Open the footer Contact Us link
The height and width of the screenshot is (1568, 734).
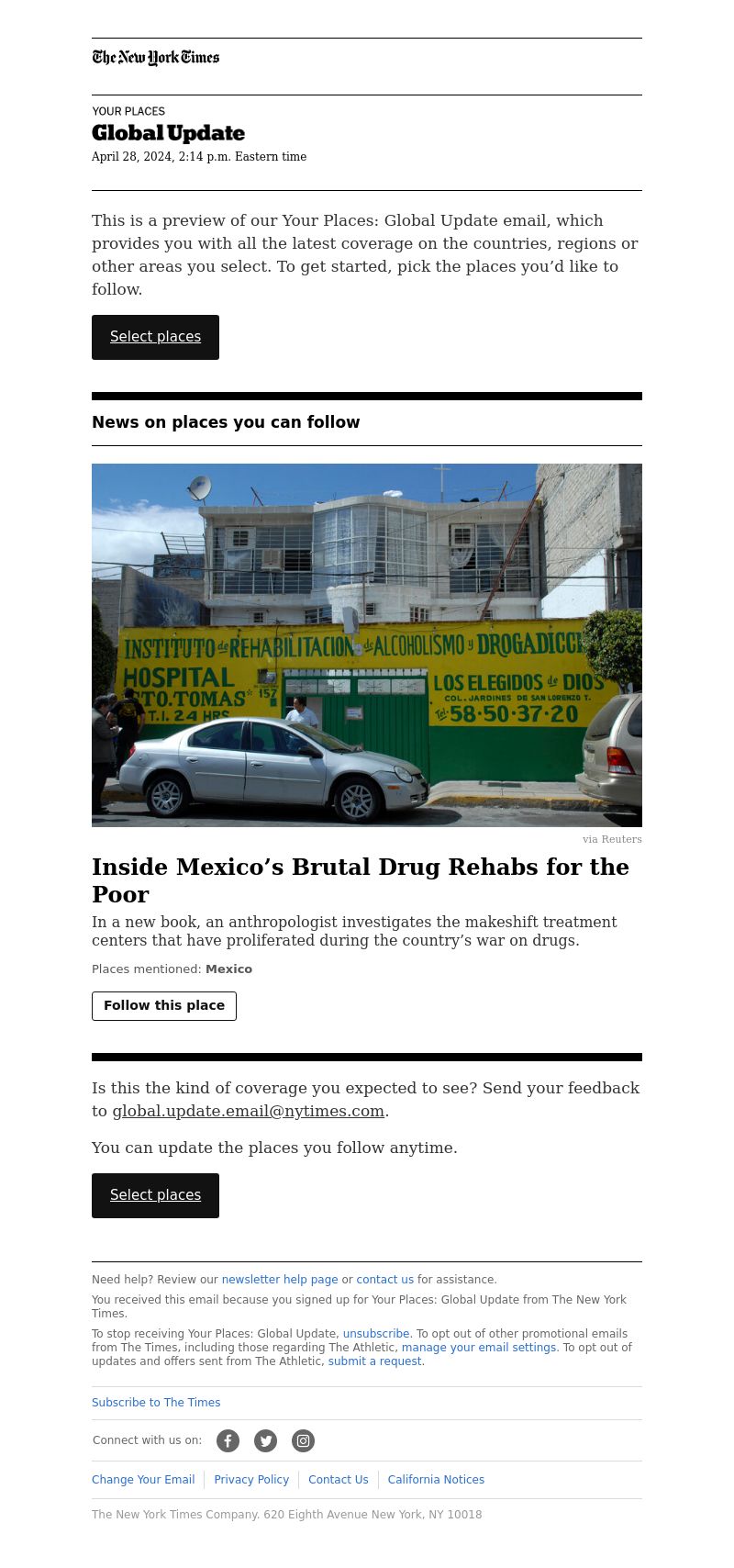(x=339, y=1480)
